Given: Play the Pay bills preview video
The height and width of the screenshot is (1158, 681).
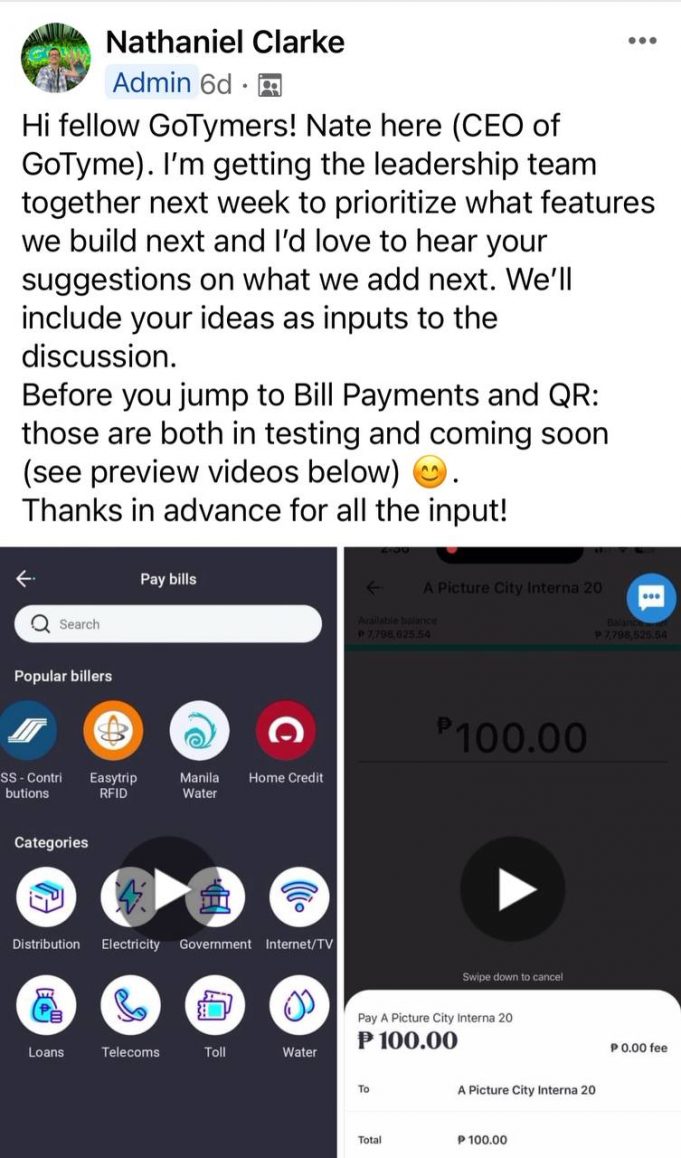Looking at the screenshot, I should 170,888.
